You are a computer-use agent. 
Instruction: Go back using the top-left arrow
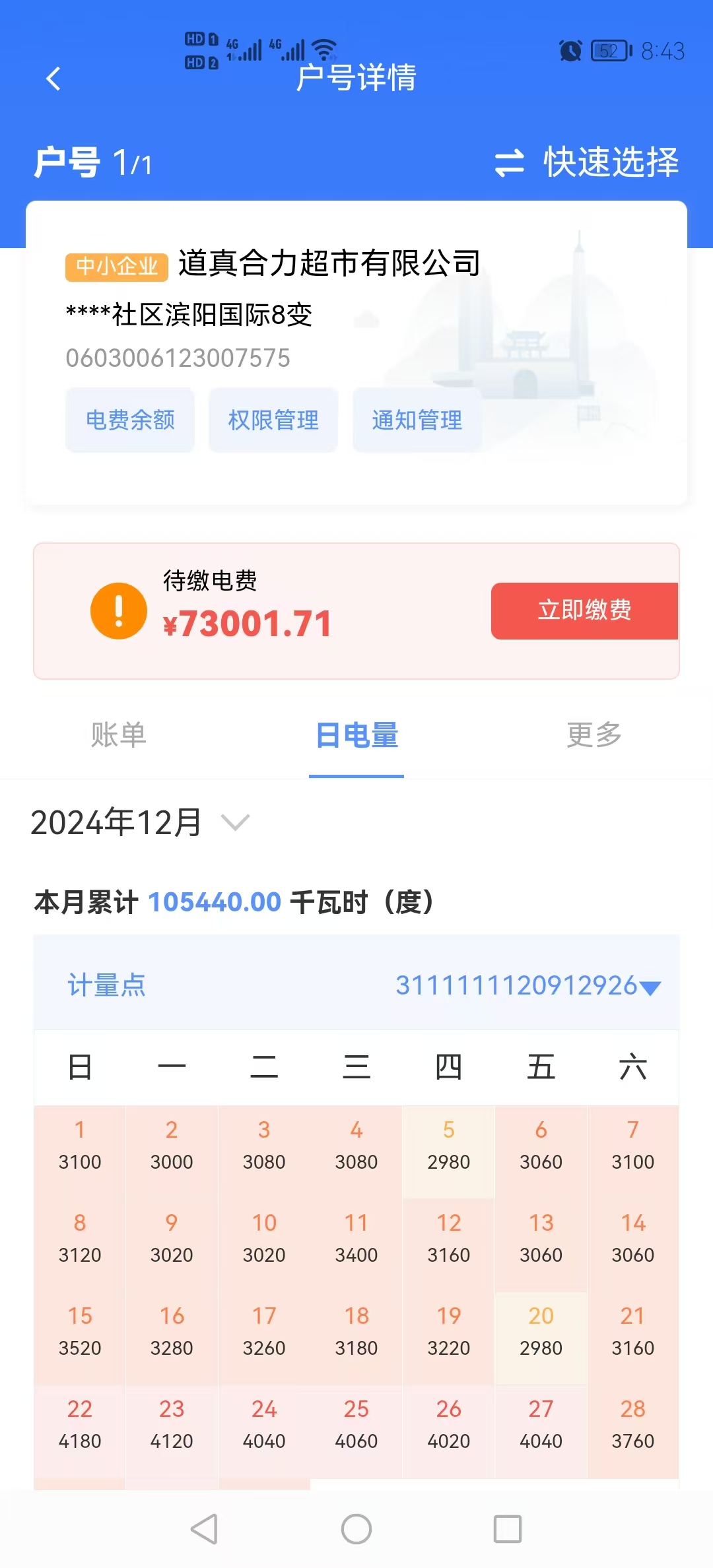pos(53,79)
